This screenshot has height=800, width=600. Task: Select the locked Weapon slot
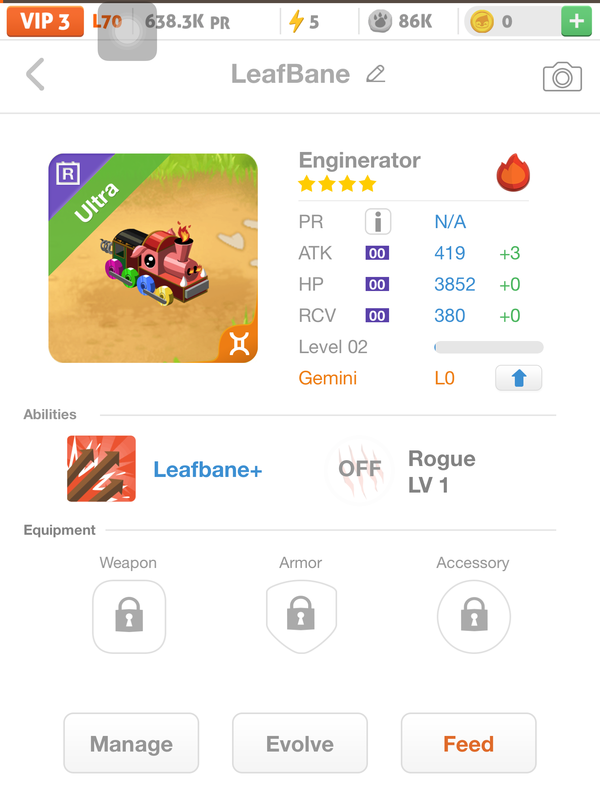click(x=128, y=617)
